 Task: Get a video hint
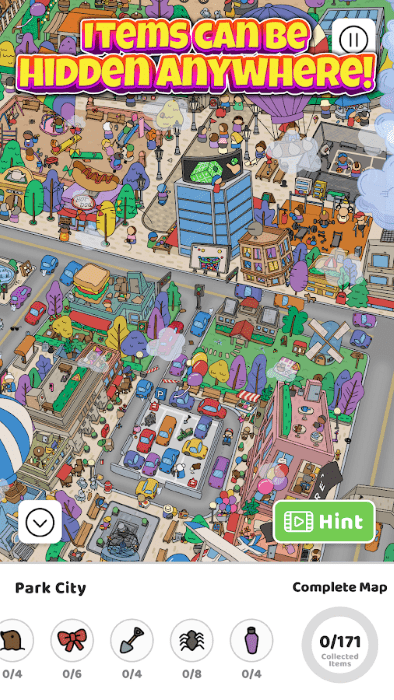pyautogui.click(x=324, y=521)
